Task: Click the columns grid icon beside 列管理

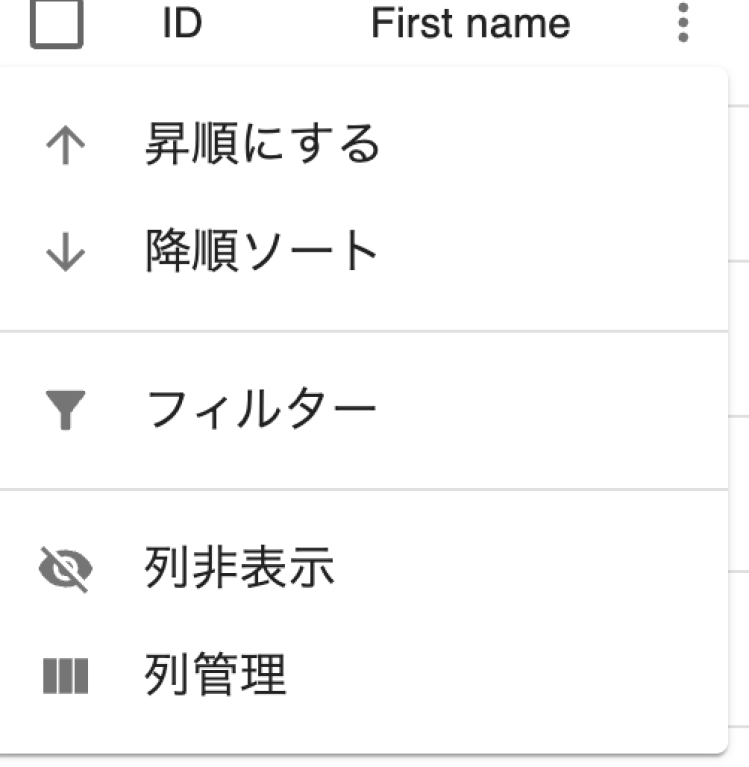Action: click(x=64, y=675)
